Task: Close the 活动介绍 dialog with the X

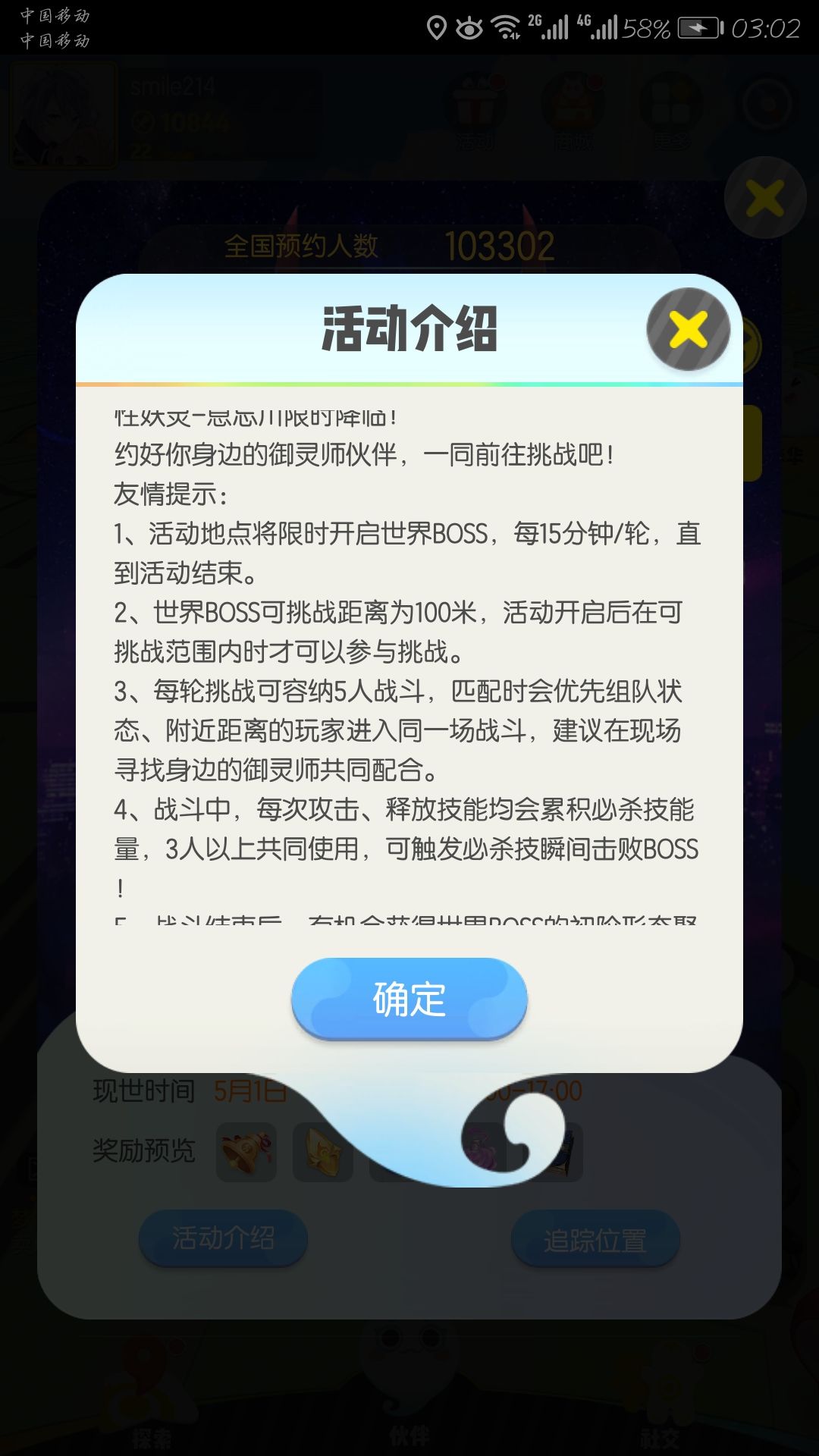Action: [688, 330]
